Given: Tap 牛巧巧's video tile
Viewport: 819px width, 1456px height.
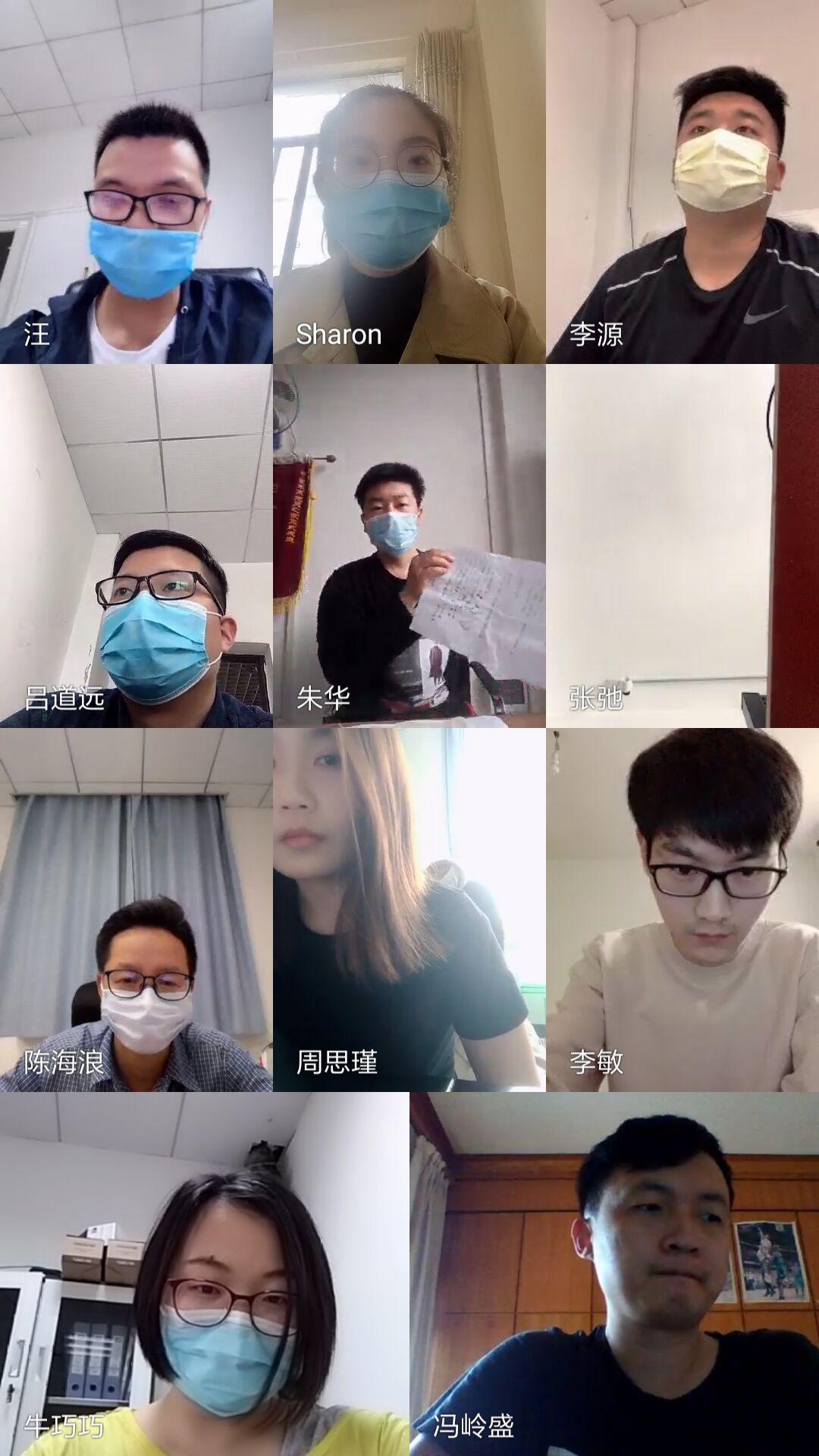Looking at the screenshot, I should (x=205, y=1274).
